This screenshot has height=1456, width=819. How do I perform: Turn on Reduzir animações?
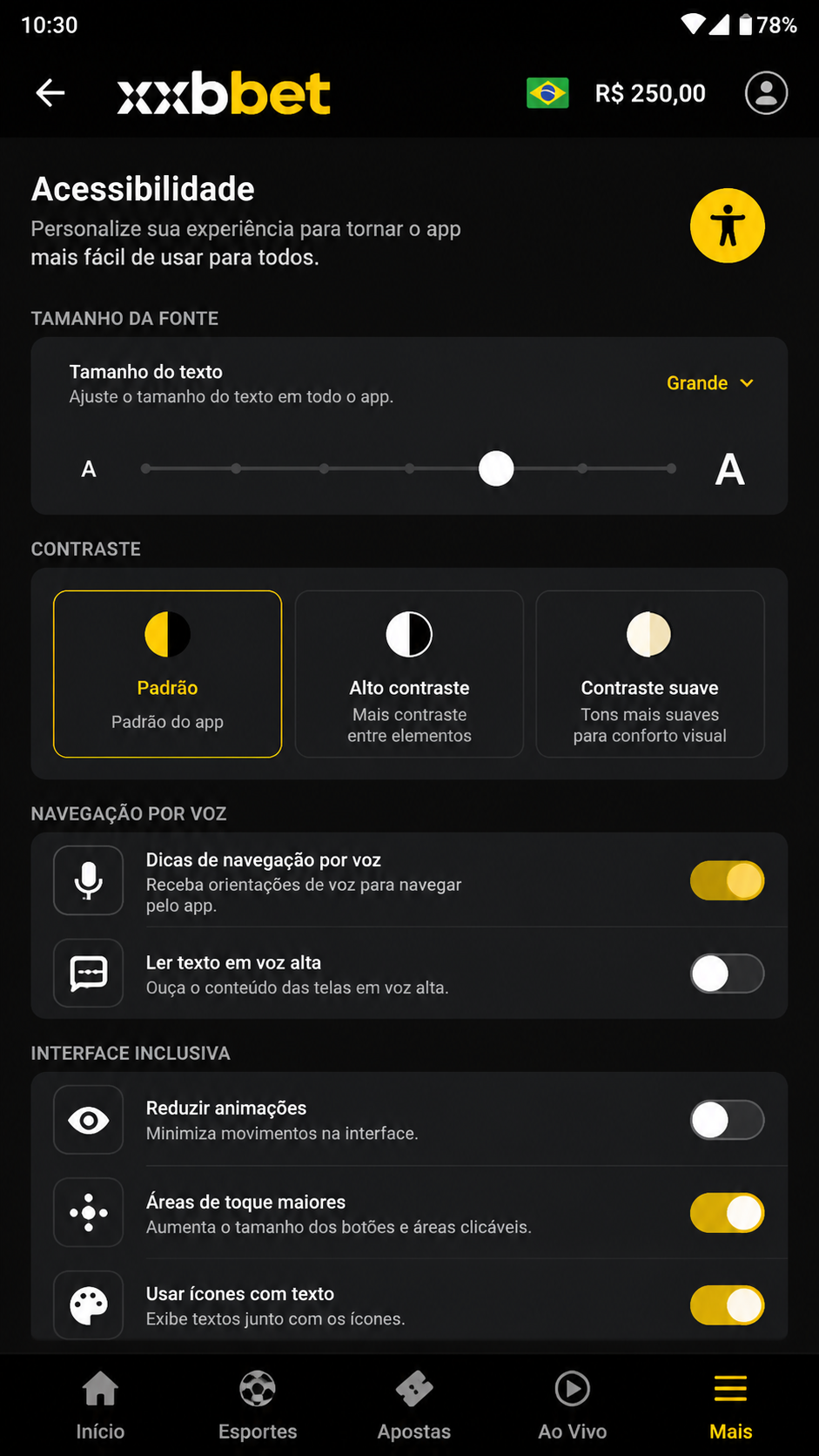pos(728,1120)
